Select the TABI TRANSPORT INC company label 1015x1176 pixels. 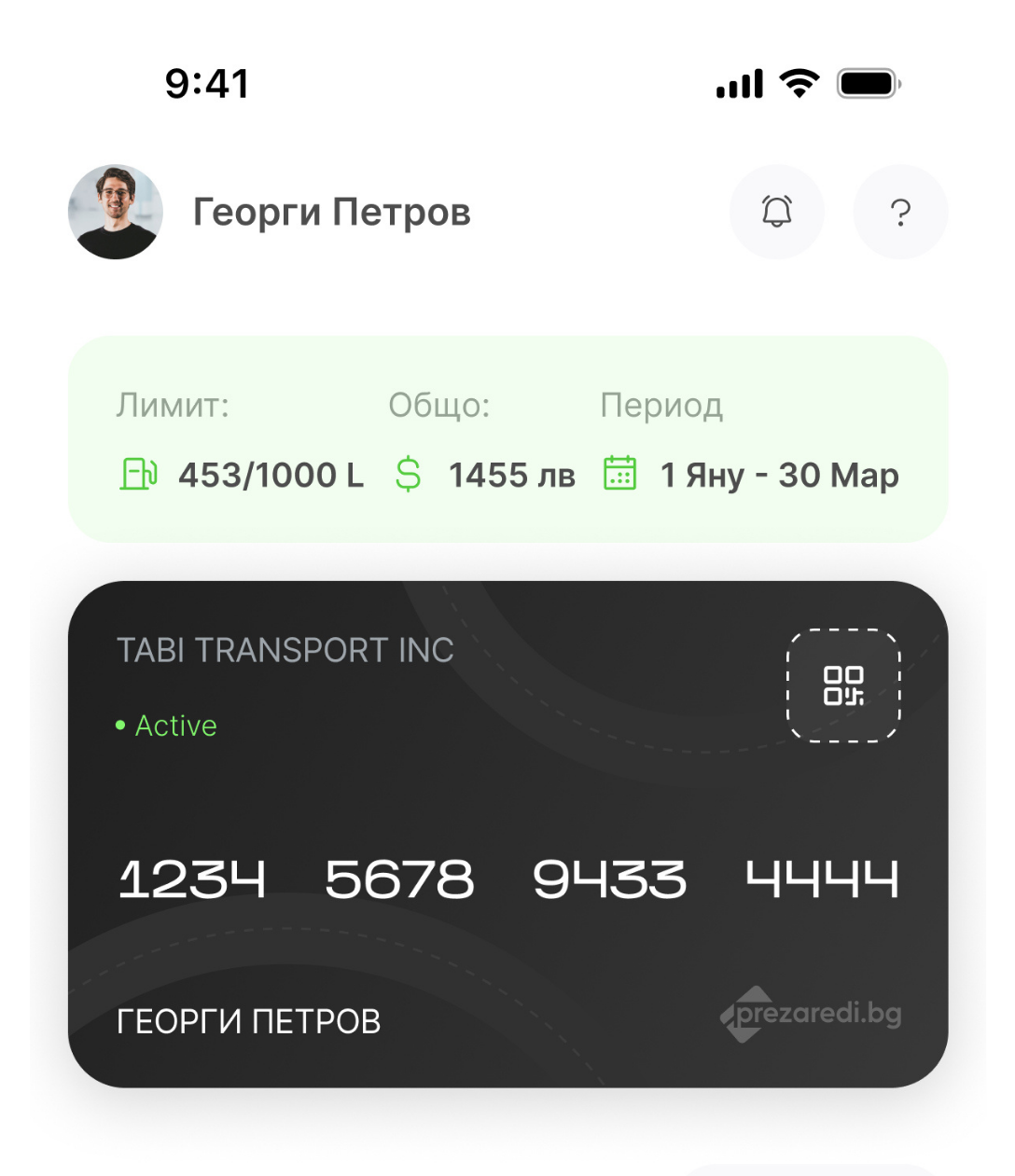[283, 650]
